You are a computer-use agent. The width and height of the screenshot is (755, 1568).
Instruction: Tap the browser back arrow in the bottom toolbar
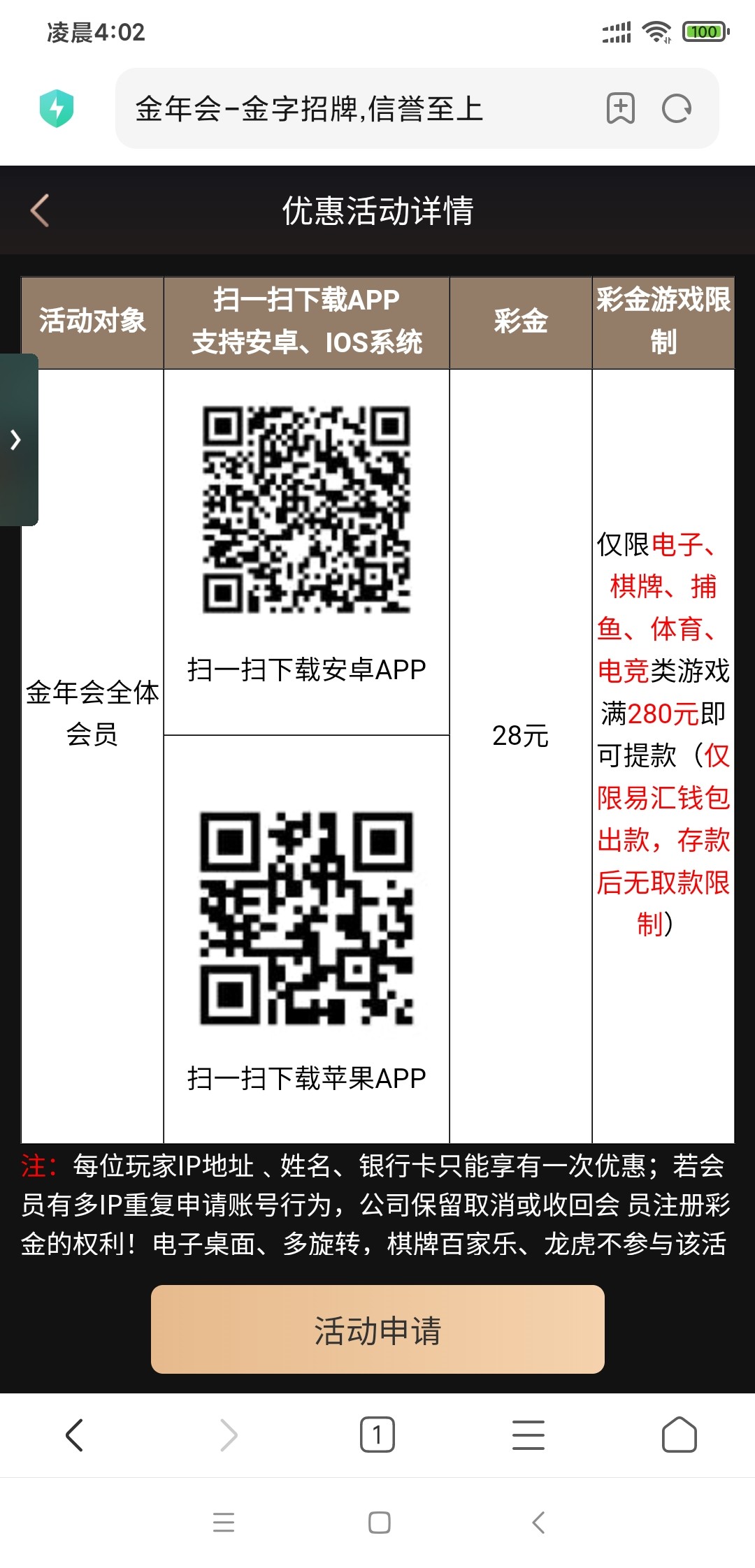pos(75,1435)
